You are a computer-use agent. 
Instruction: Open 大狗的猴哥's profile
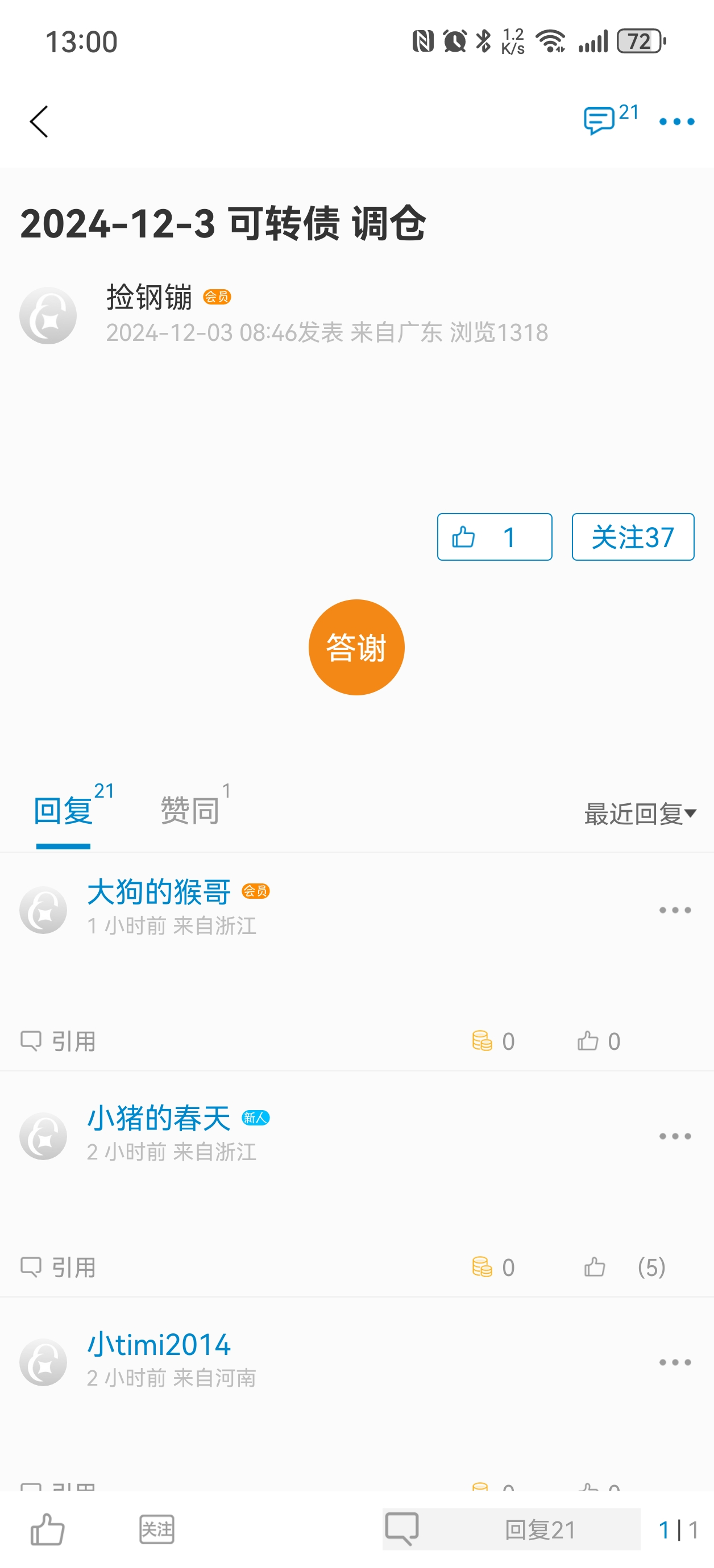159,892
